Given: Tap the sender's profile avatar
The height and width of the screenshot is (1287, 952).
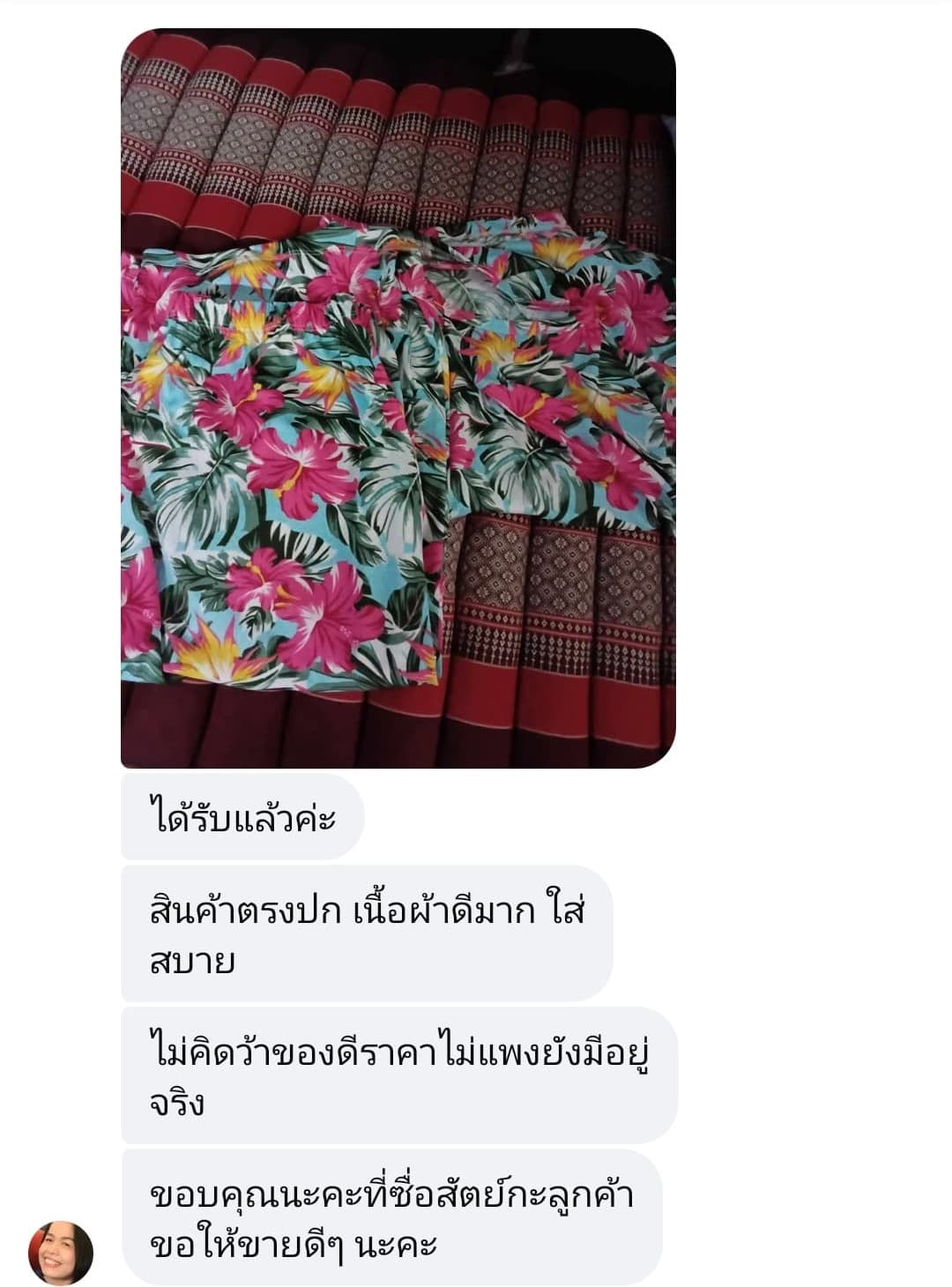Looking at the screenshot, I should click(x=61, y=1253).
